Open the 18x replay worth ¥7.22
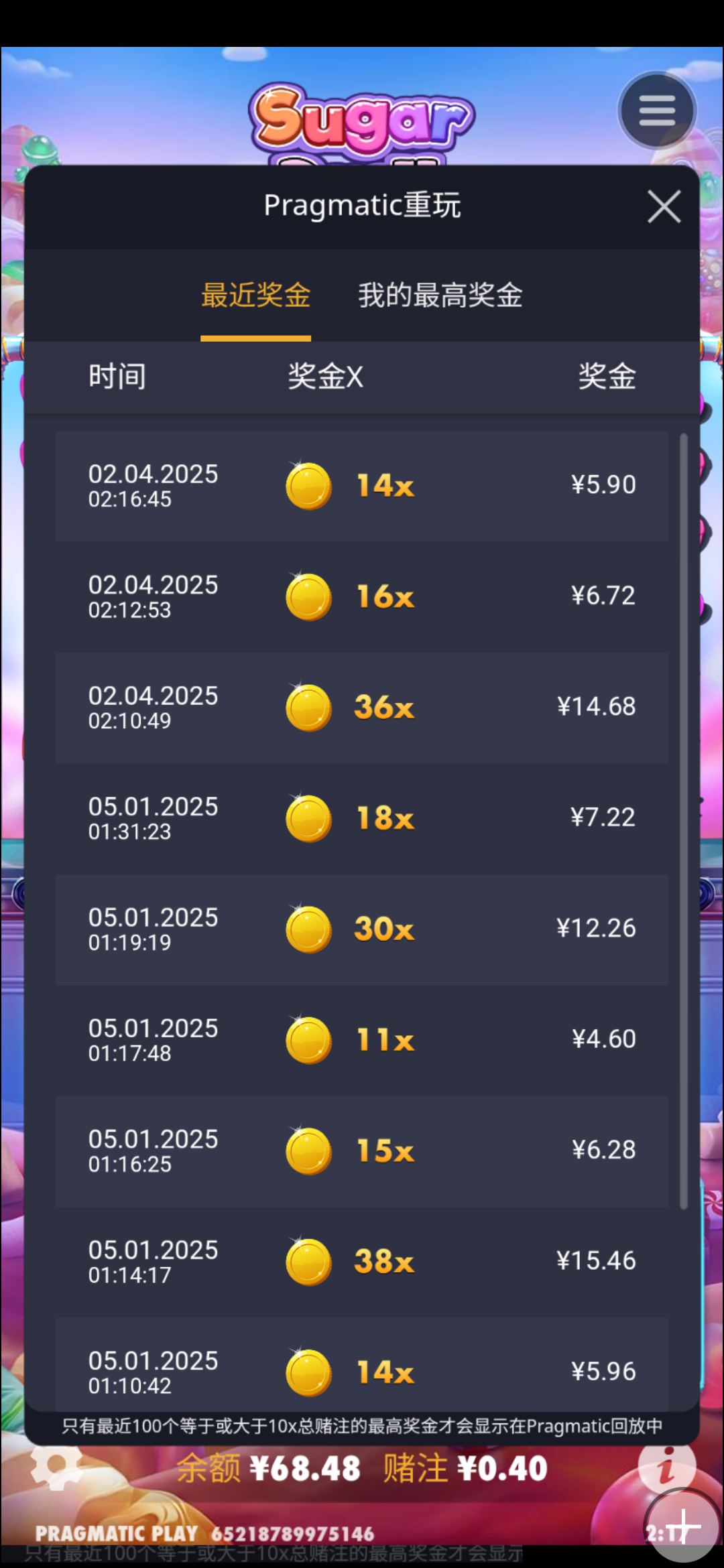The height and width of the screenshot is (1568, 724). pyautogui.click(x=362, y=818)
